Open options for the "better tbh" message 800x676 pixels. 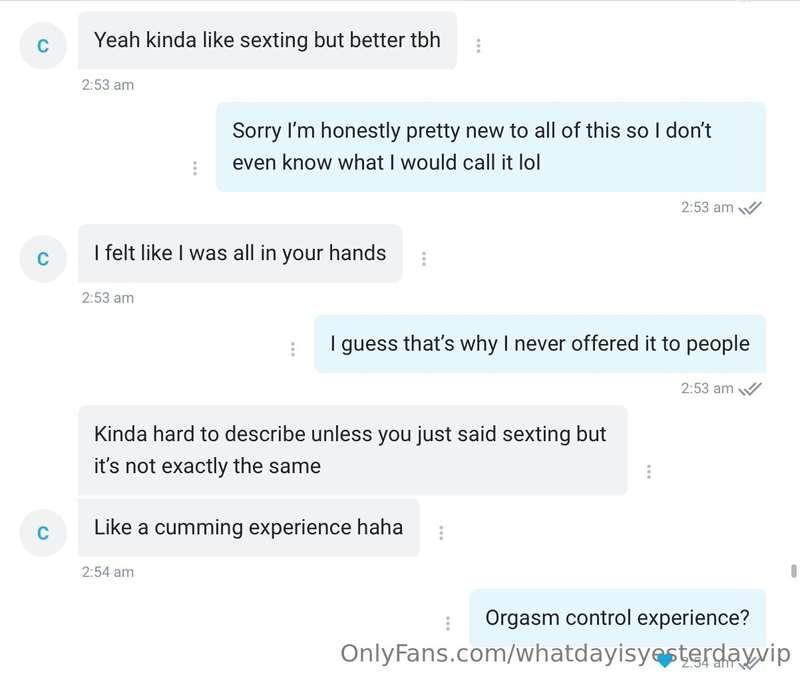coord(479,46)
